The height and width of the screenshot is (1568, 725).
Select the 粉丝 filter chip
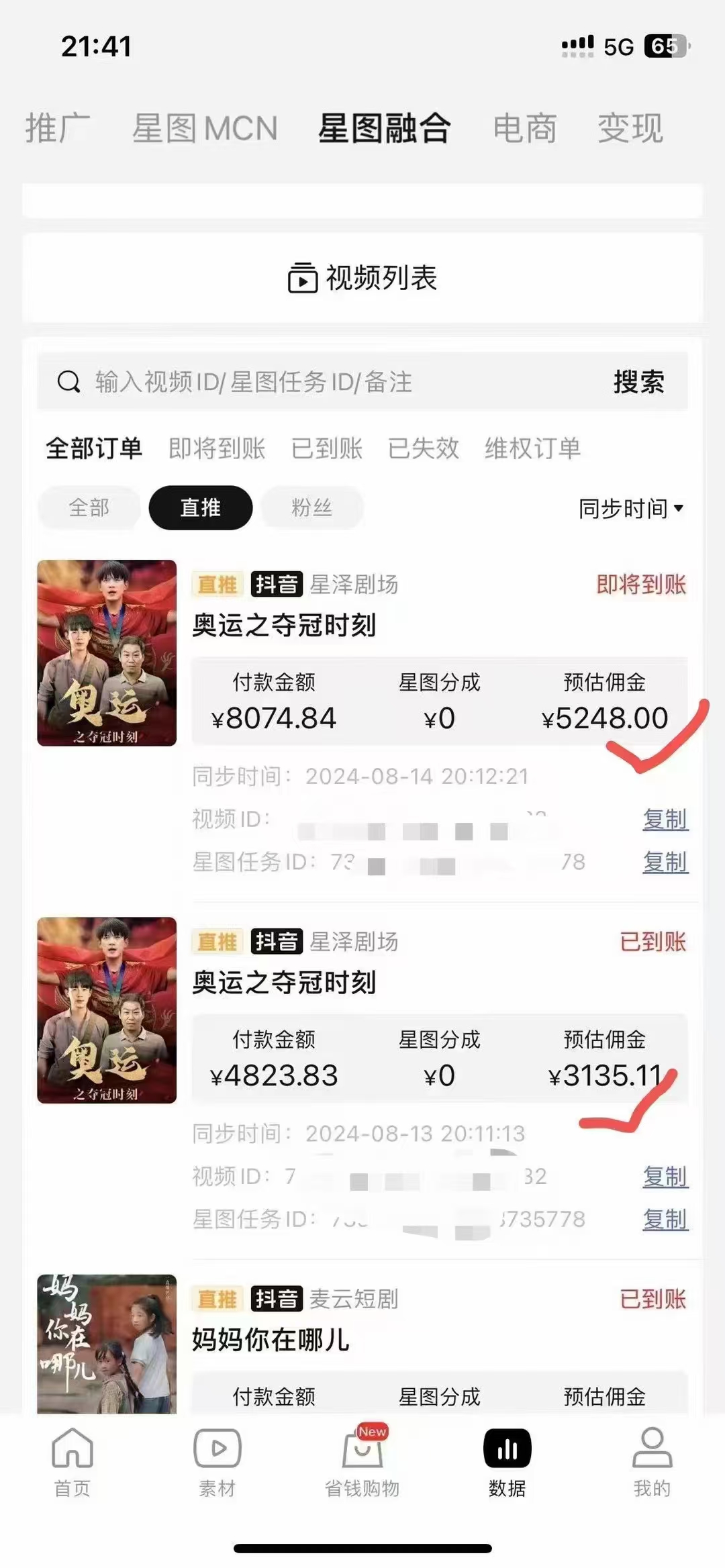[311, 507]
